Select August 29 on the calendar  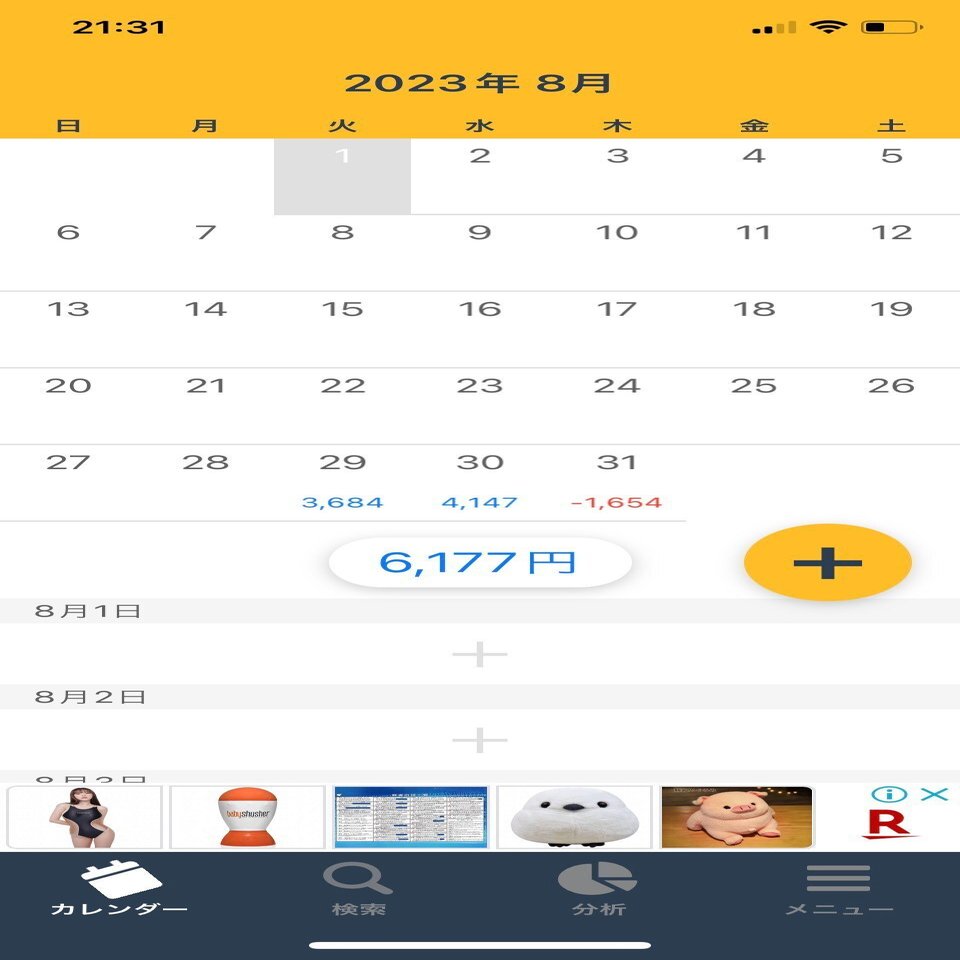point(342,482)
